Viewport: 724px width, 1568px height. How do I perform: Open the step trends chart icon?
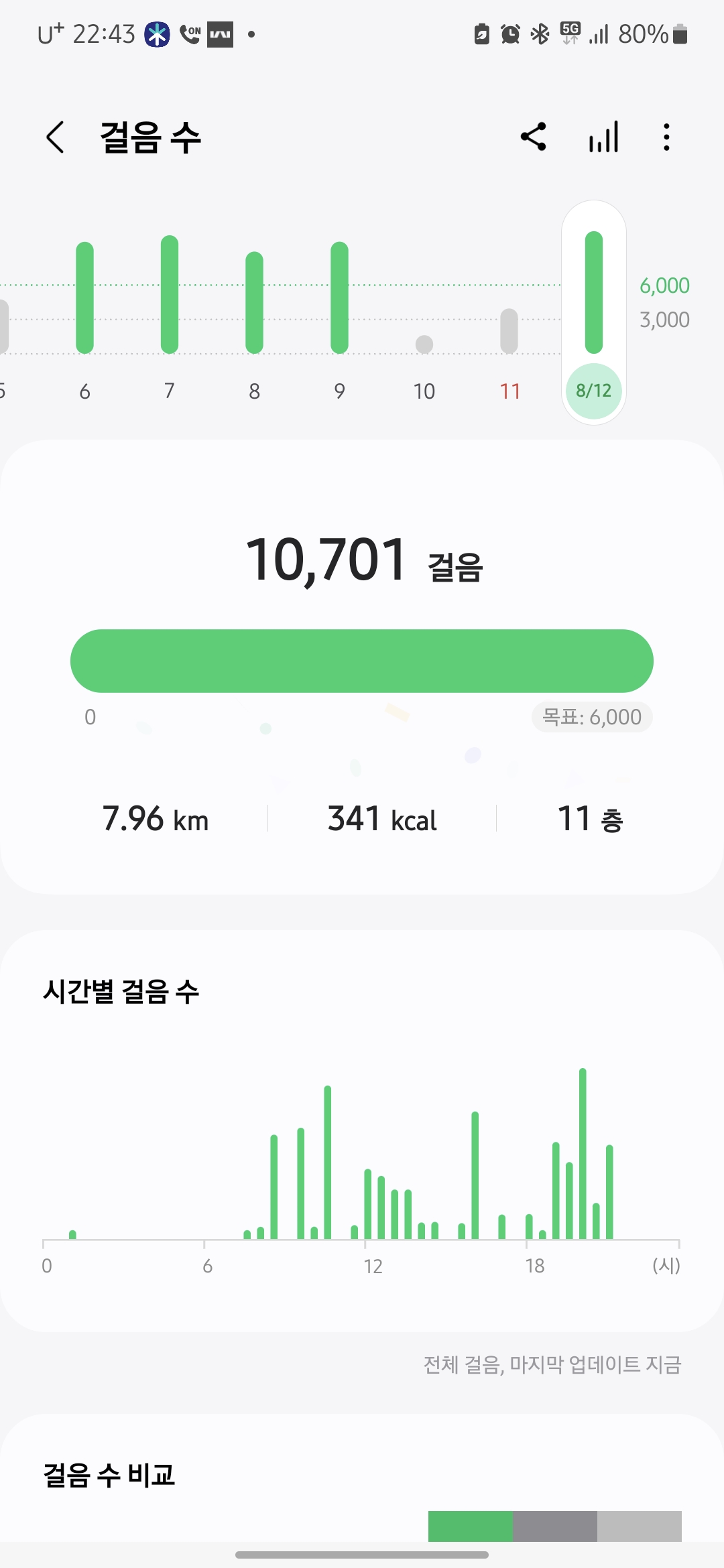pyautogui.click(x=603, y=137)
